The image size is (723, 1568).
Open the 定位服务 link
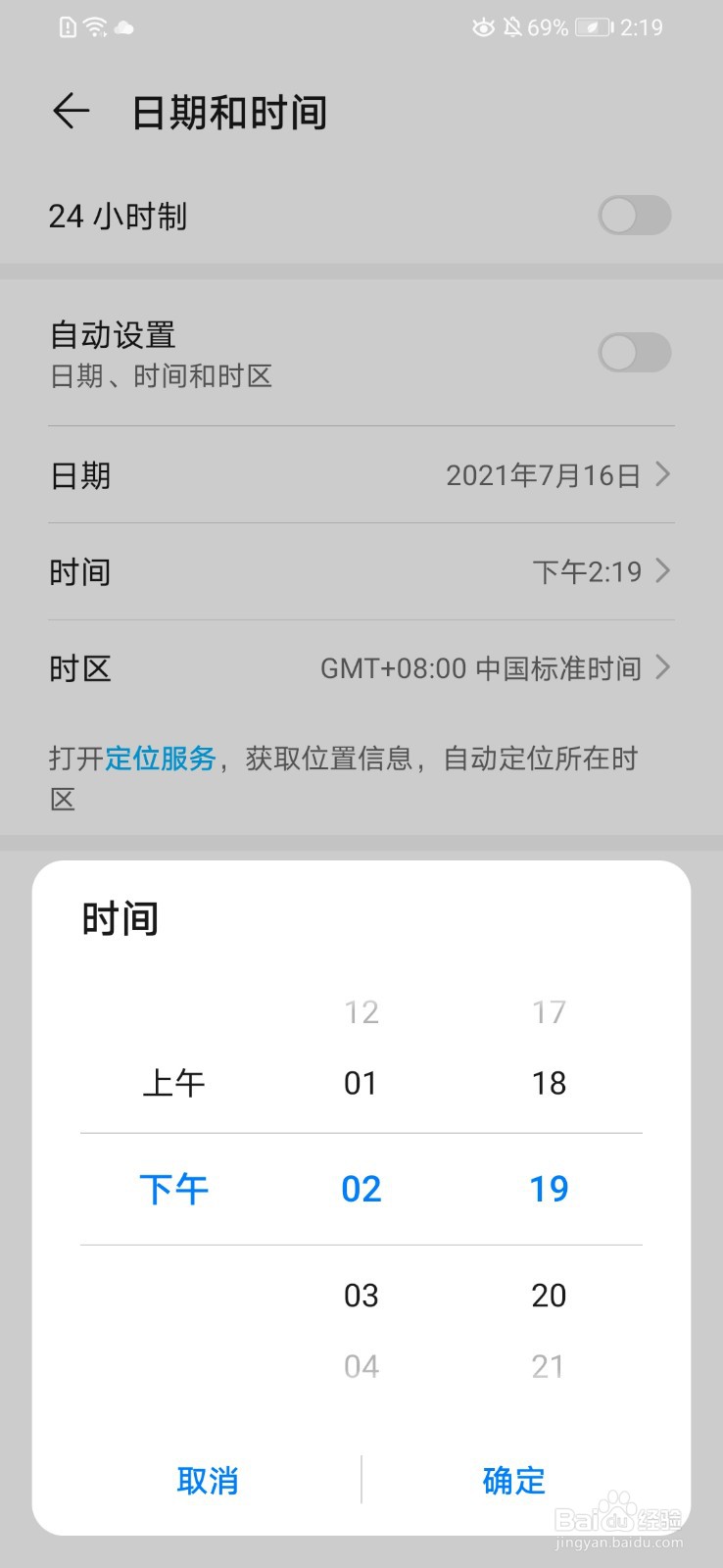coord(163,758)
